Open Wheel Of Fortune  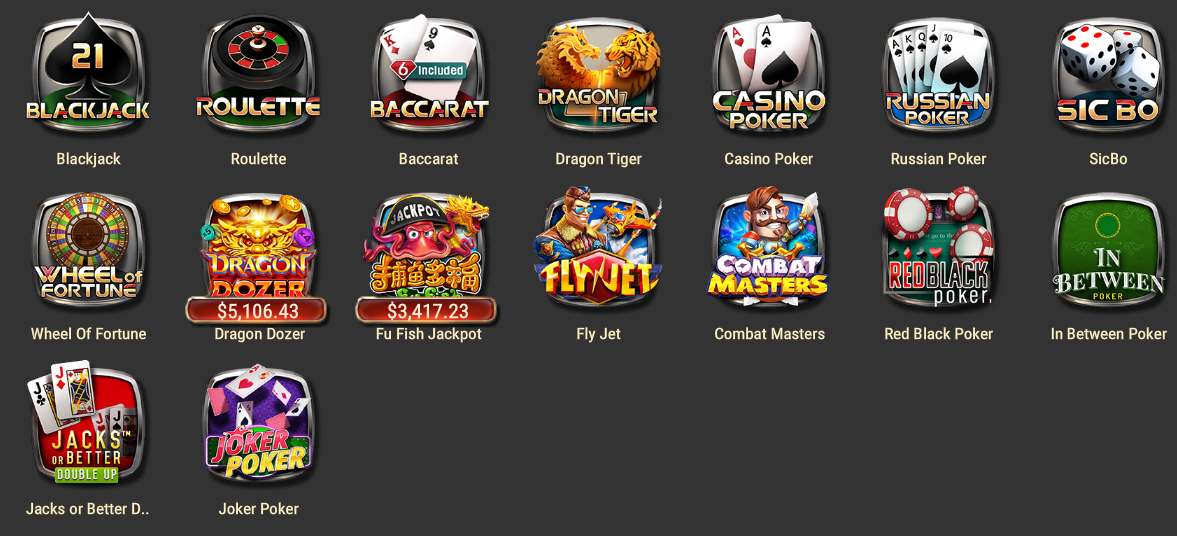click(88, 250)
